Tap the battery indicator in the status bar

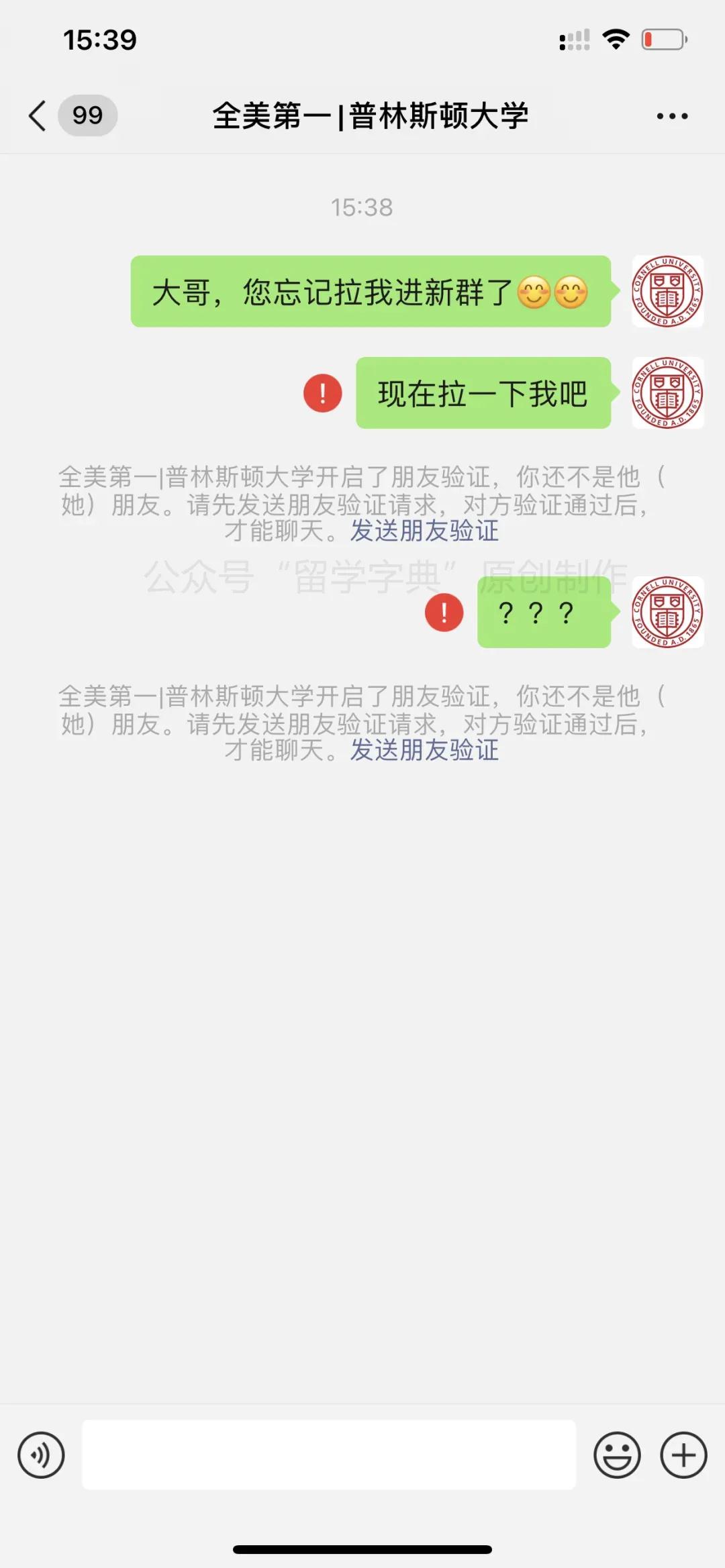(x=664, y=40)
